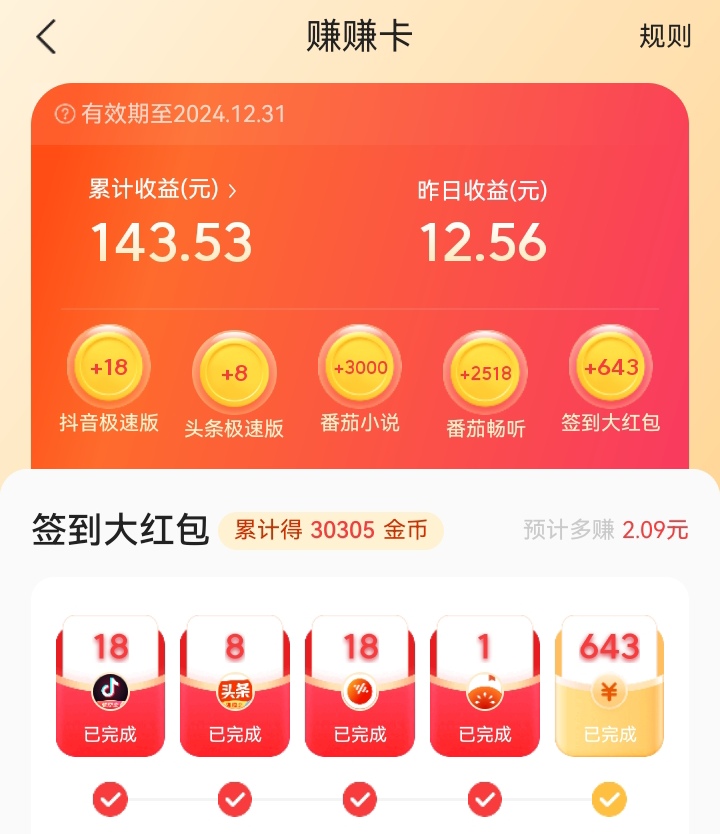View 累计收益 earnings details
The width and height of the screenshot is (720, 834).
[x=163, y=190]
